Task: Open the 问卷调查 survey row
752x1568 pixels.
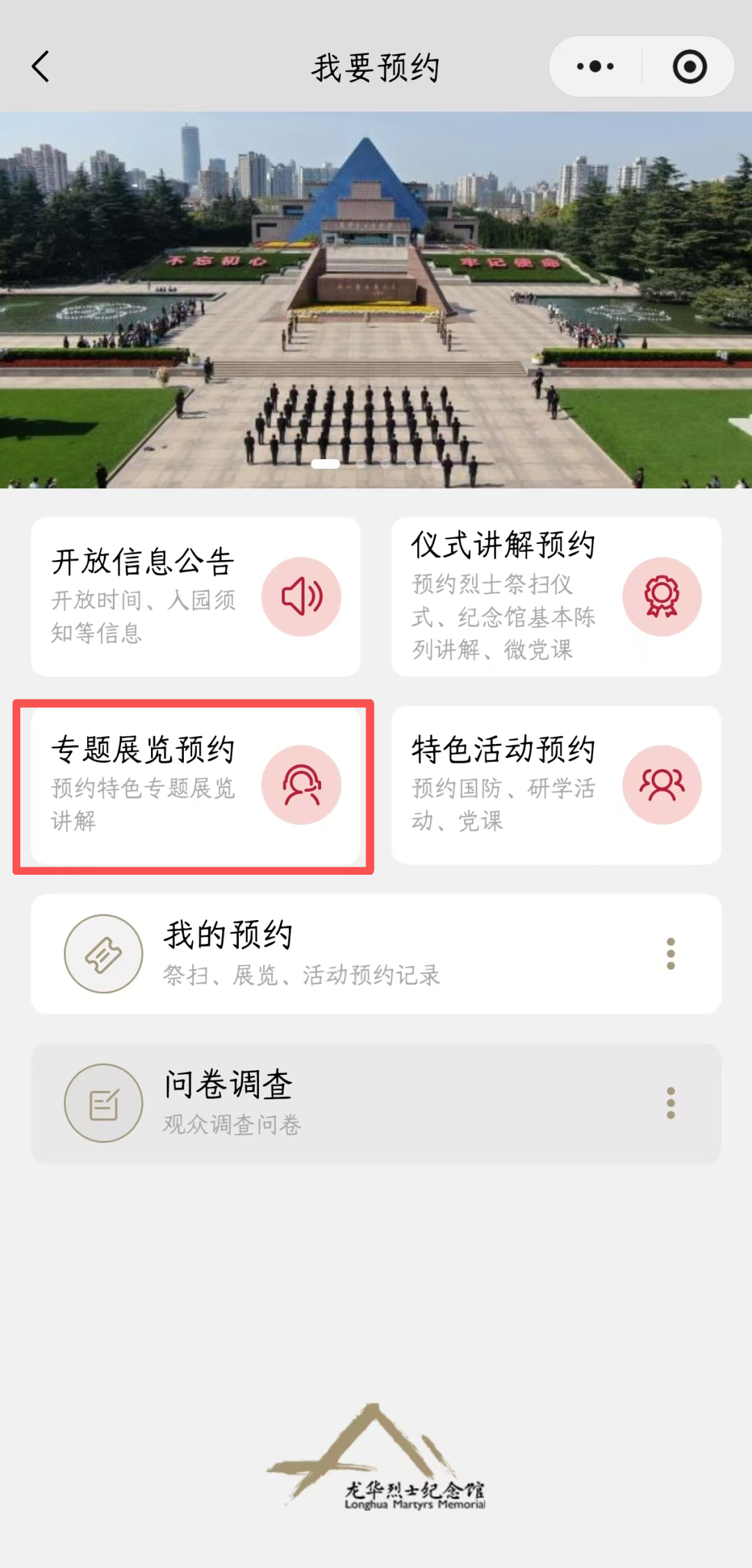Action: point(376,1103)
